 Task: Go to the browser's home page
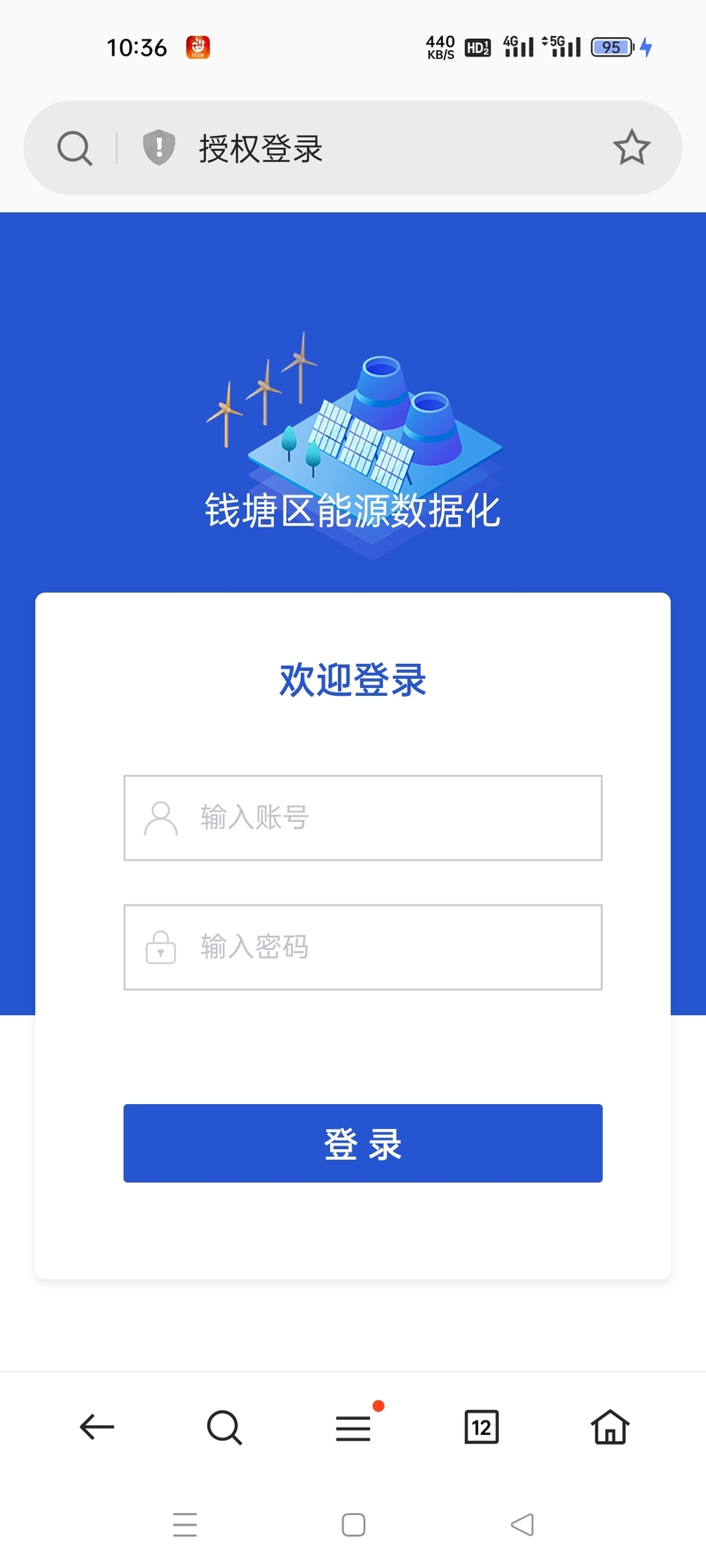coord(610,1427)
